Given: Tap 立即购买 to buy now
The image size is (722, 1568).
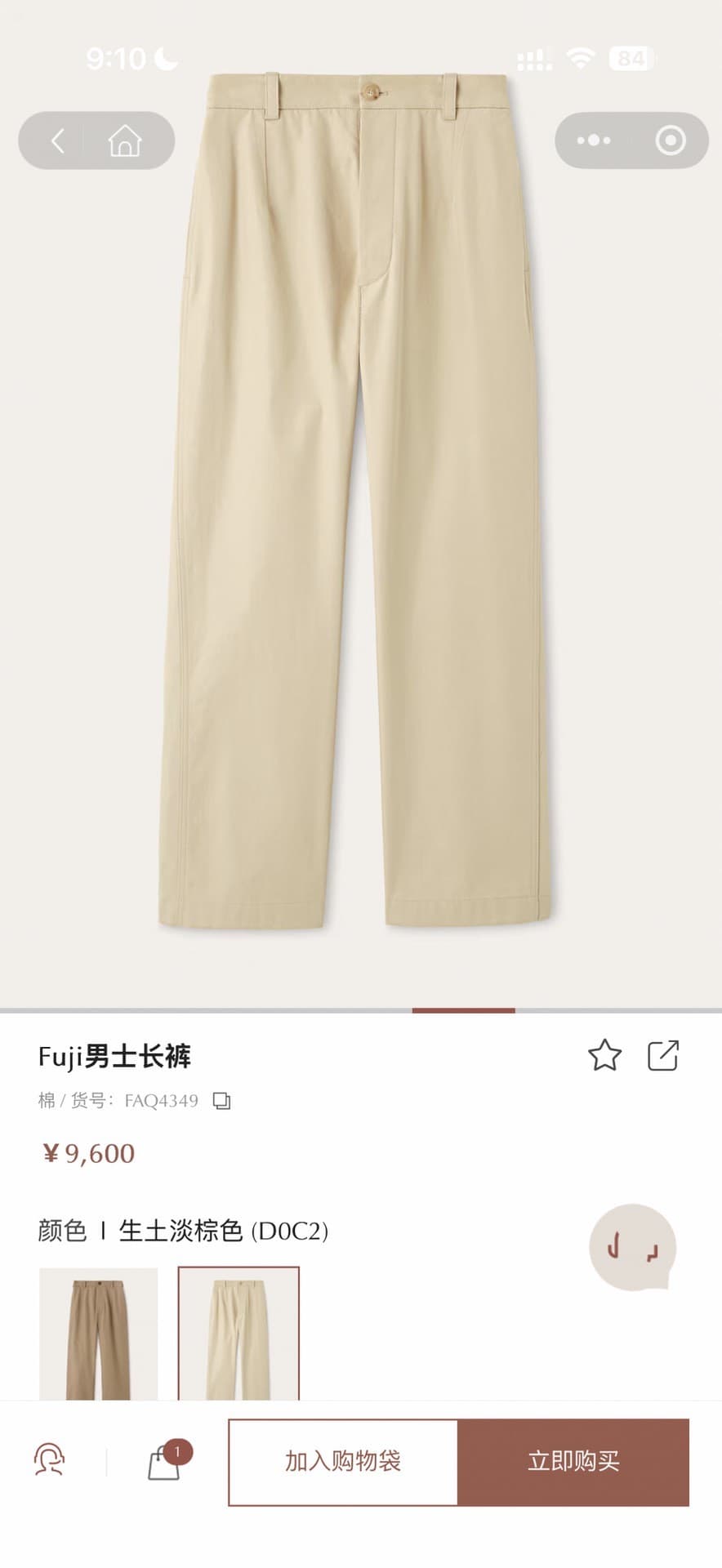Looking at the screenshot, I should (x=573, y=1462).
